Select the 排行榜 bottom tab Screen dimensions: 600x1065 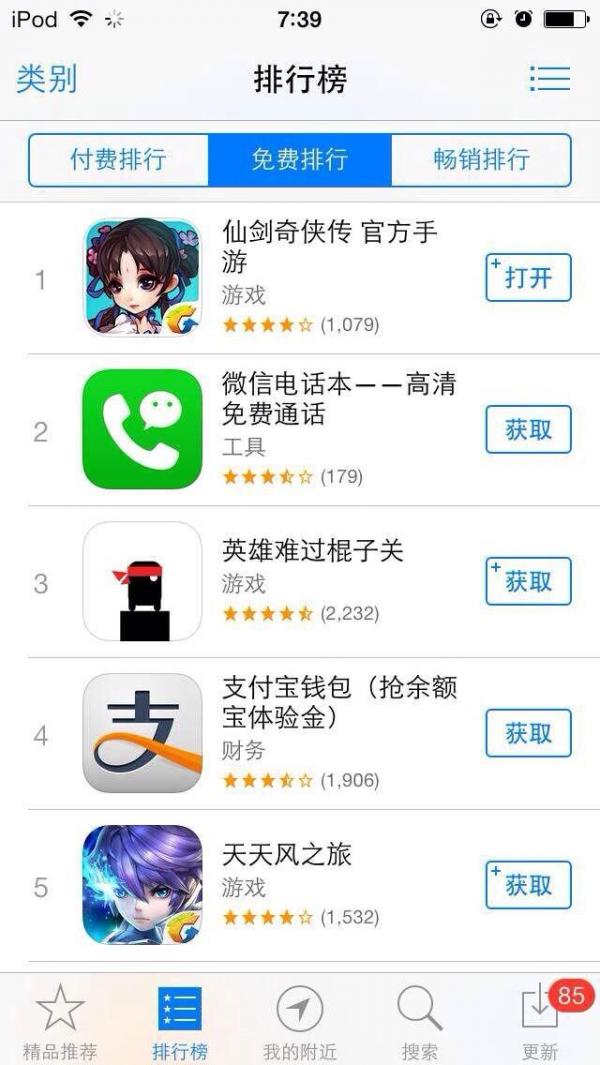click(x=180, y=1020)
